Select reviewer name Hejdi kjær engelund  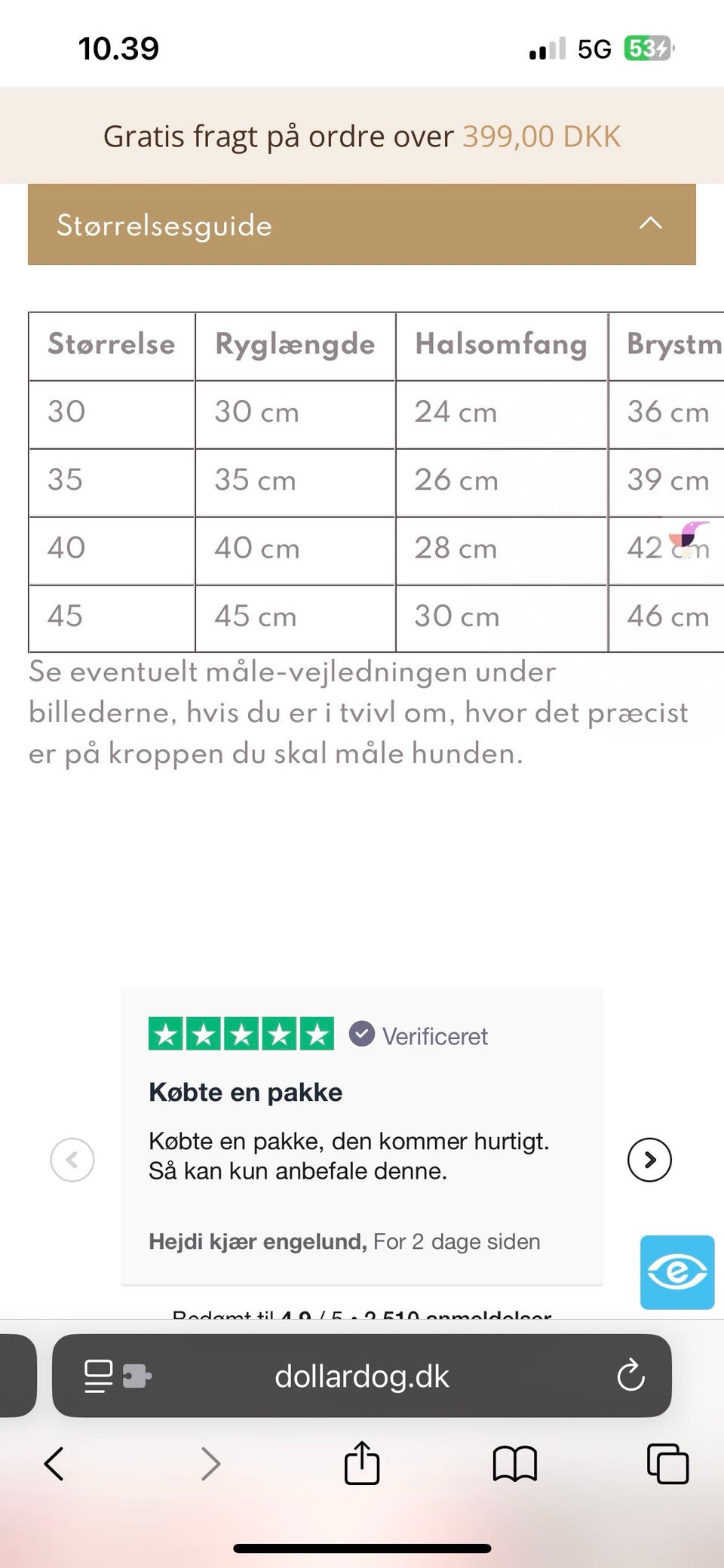[x=256, y=1241]
